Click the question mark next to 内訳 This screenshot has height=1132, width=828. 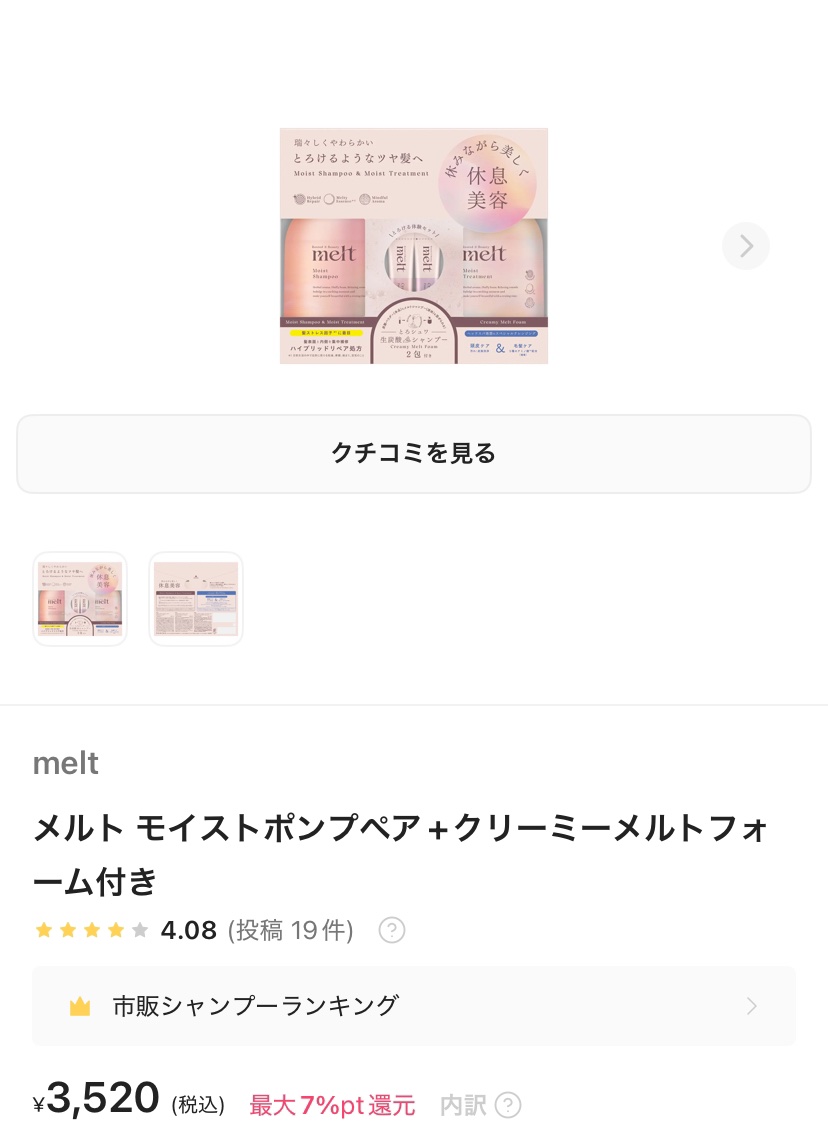click(508, 1105)
